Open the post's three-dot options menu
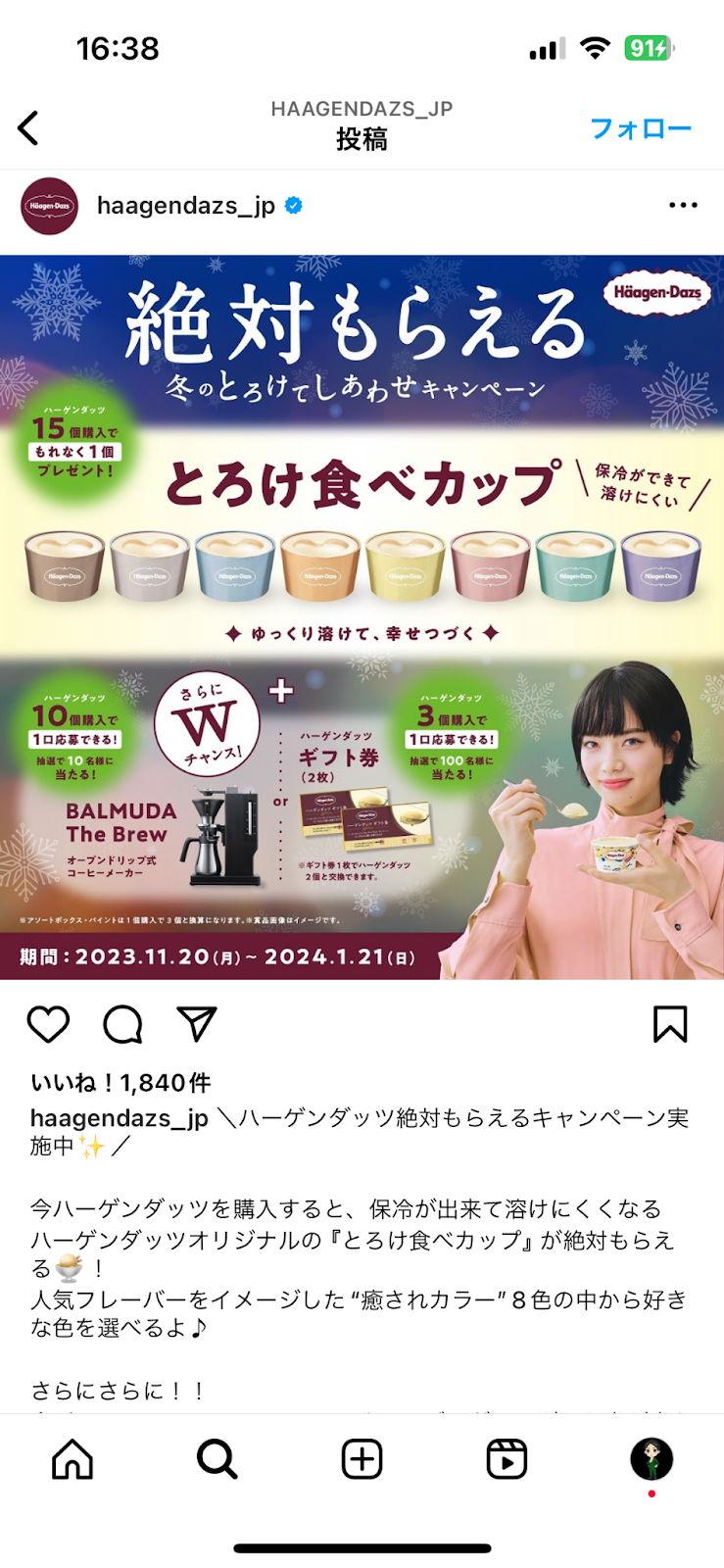 click(x=683, y=206)
